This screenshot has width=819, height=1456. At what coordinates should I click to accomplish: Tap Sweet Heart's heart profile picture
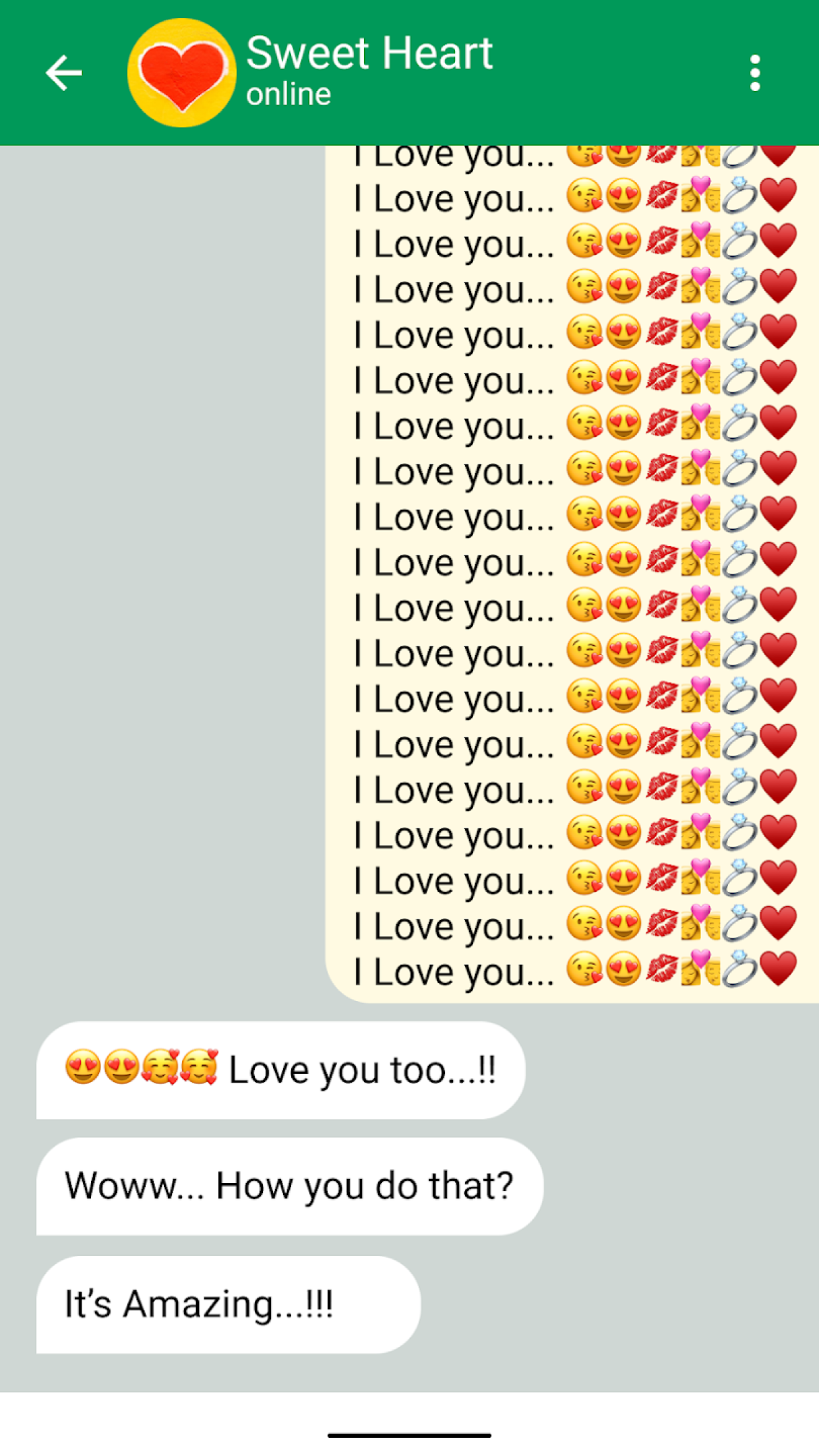pyautogui.click(x=181, y=73)
